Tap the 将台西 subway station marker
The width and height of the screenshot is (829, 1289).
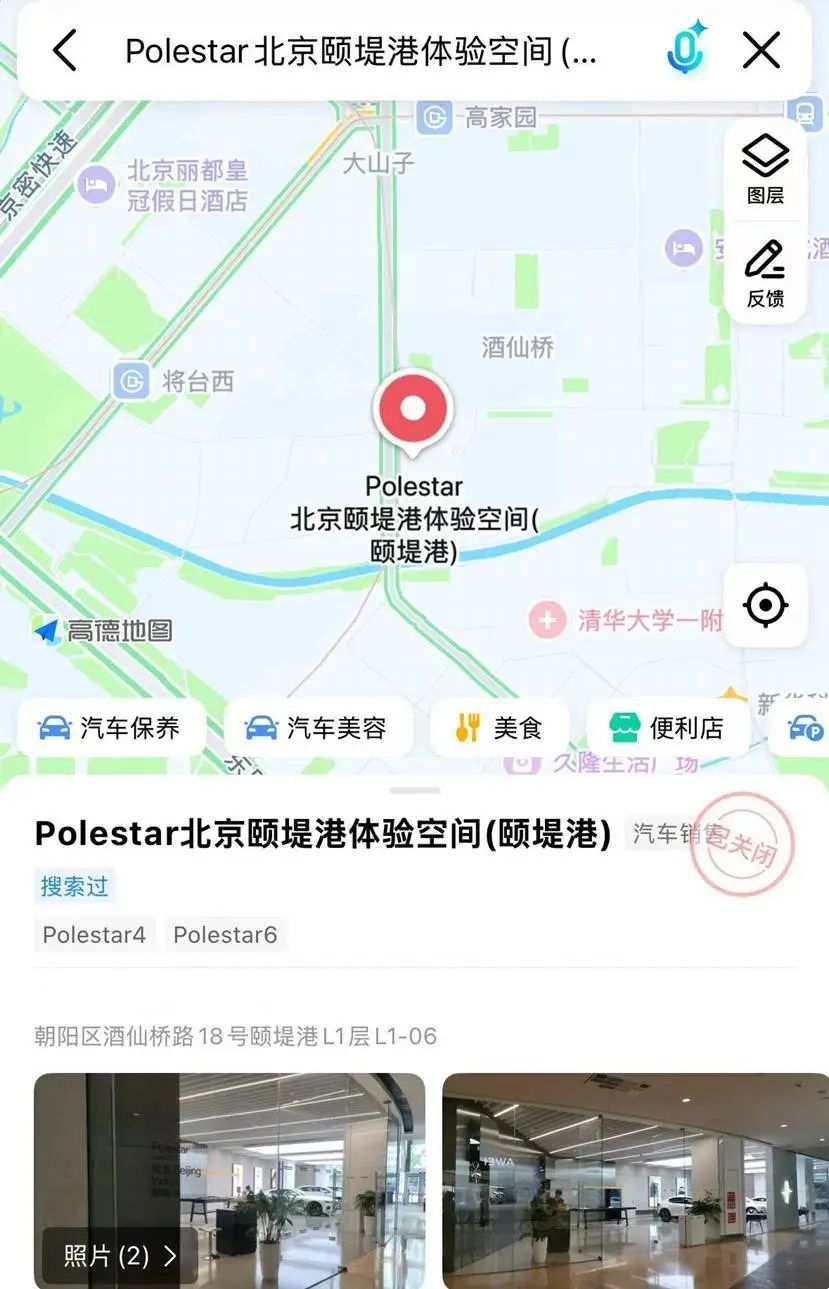[131, 381]
